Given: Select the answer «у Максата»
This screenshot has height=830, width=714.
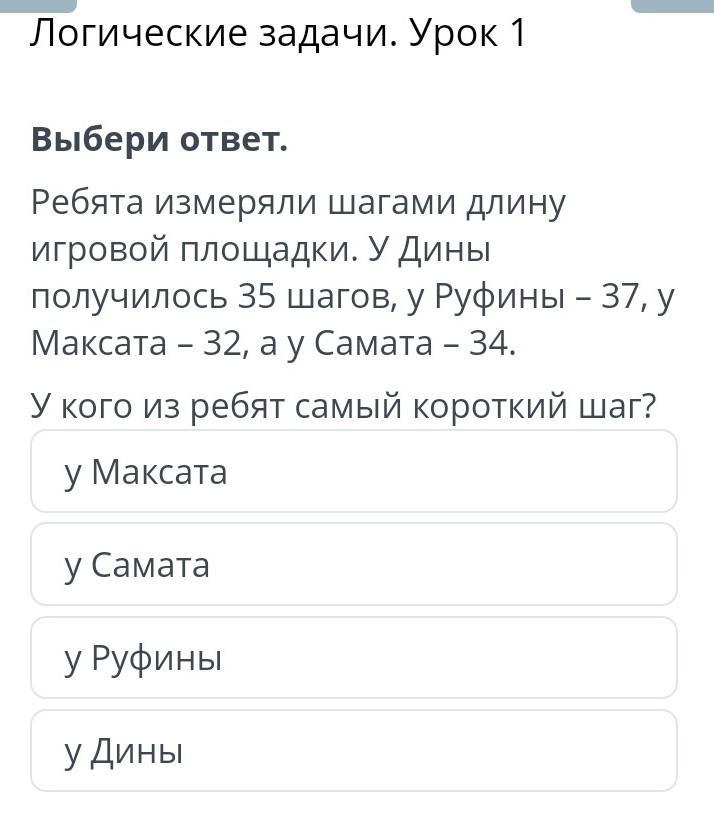Looking at the screenshot, I should tap(354, 471).
